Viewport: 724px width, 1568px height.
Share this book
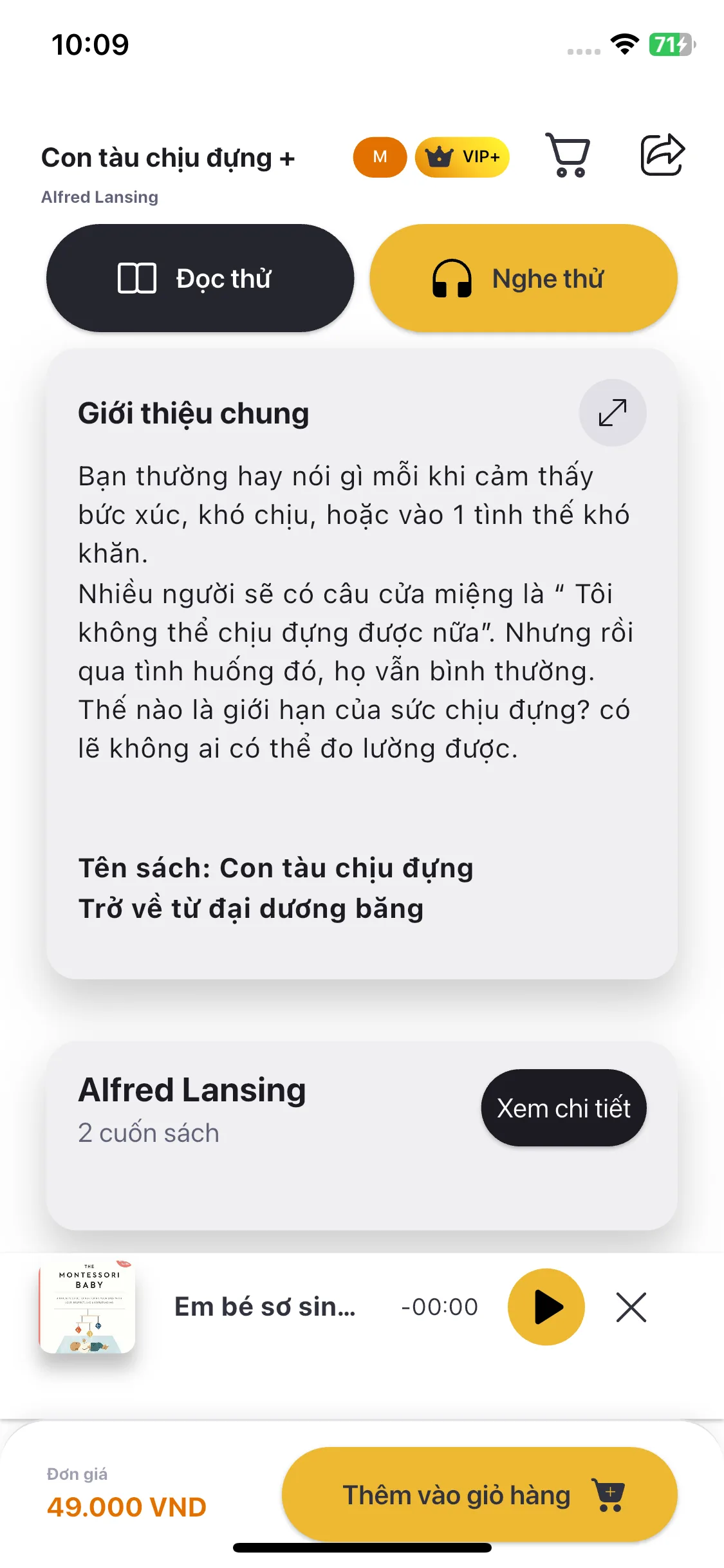click(x=662, y=155)
